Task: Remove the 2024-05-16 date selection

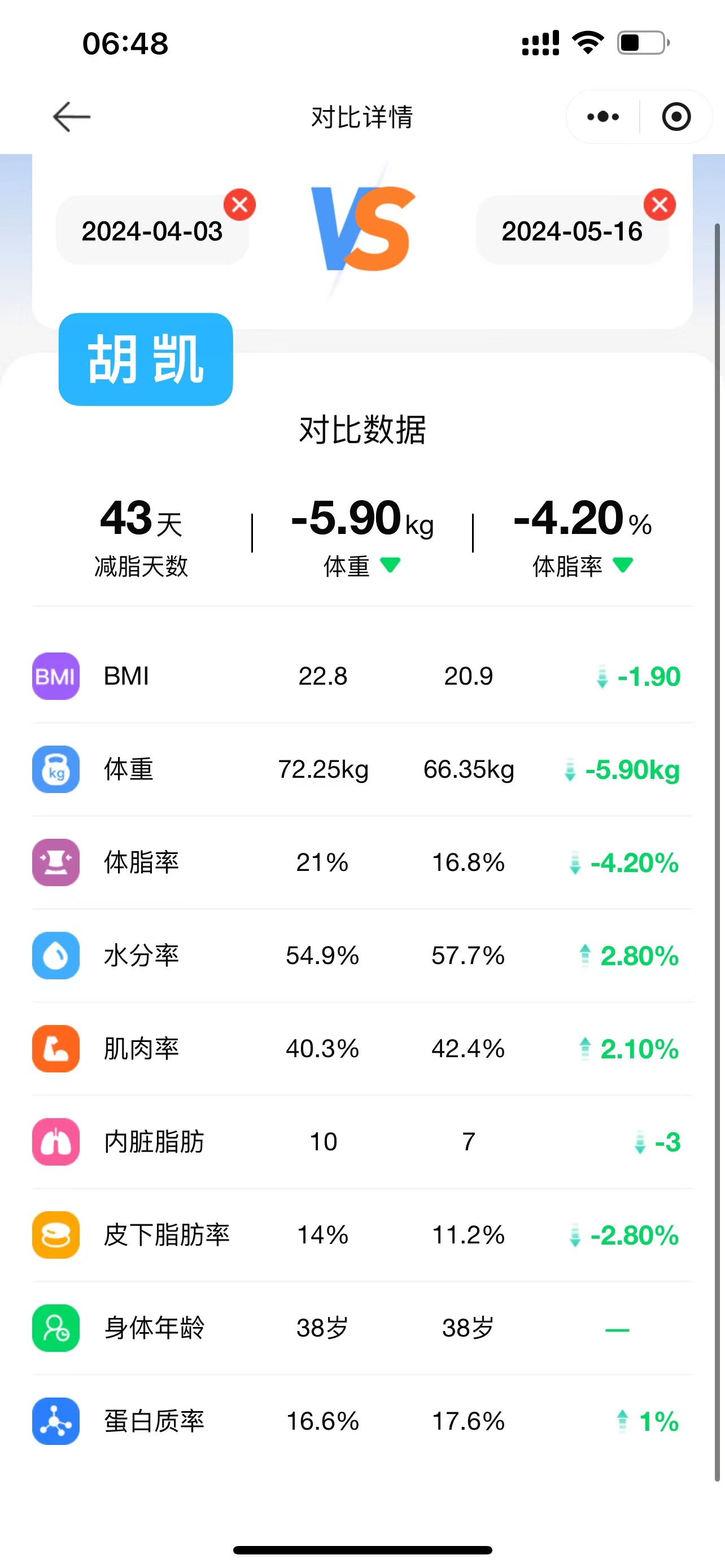Action: pyautogui.click(x=660, y=204)
